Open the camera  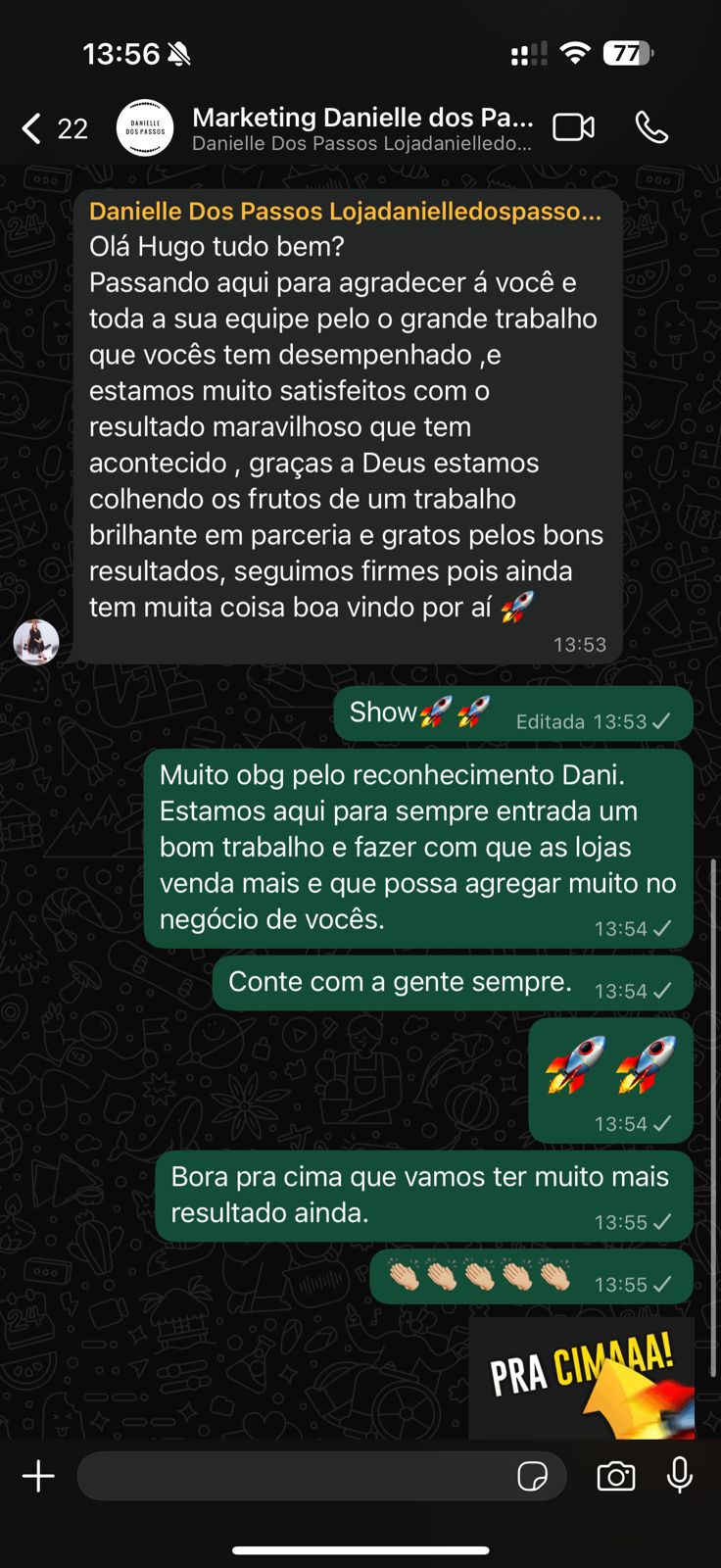(615, 1476)
